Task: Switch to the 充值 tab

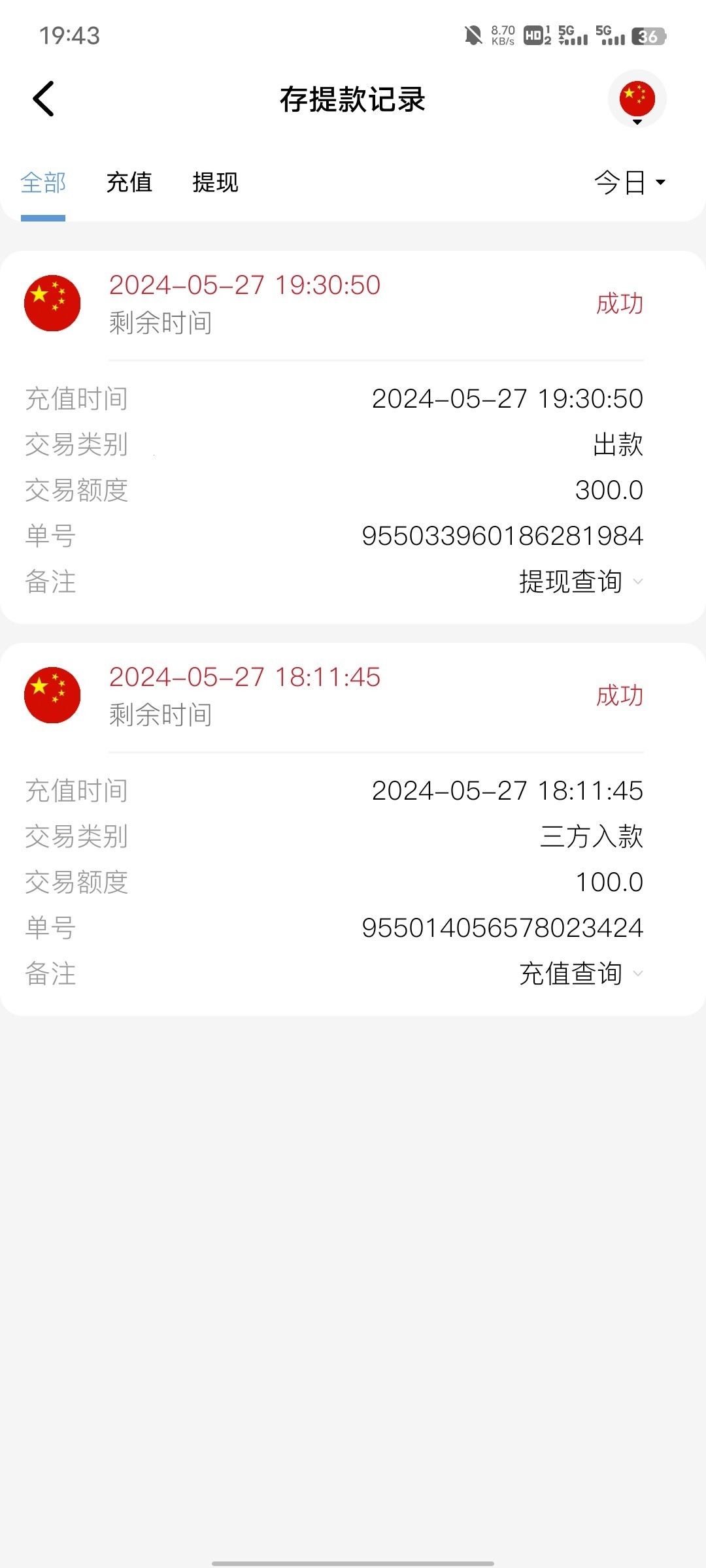Action: click(x=129, y=183)
